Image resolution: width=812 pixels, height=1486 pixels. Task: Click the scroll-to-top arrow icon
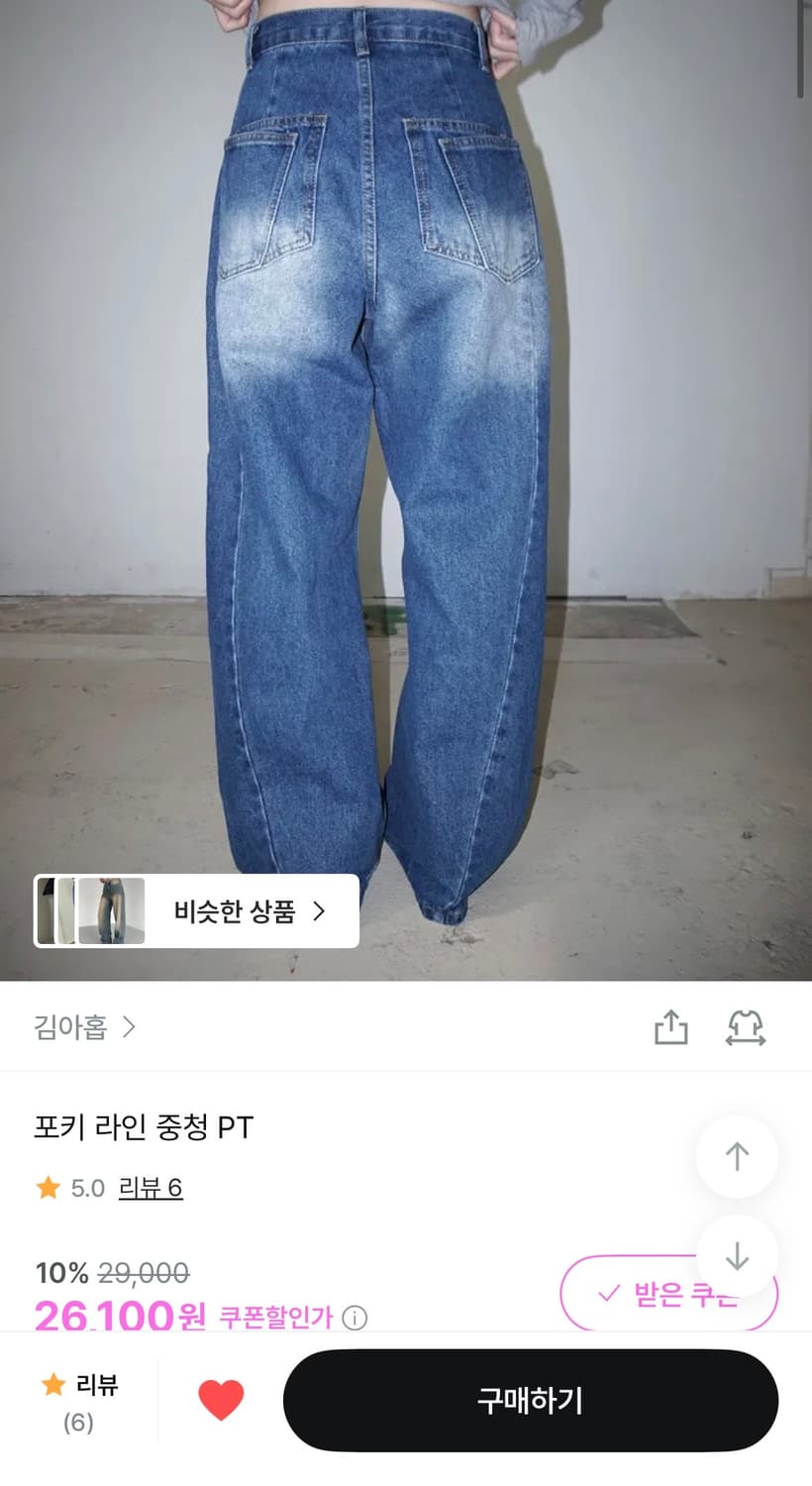pyautogui.click(x=737, y=1156)
